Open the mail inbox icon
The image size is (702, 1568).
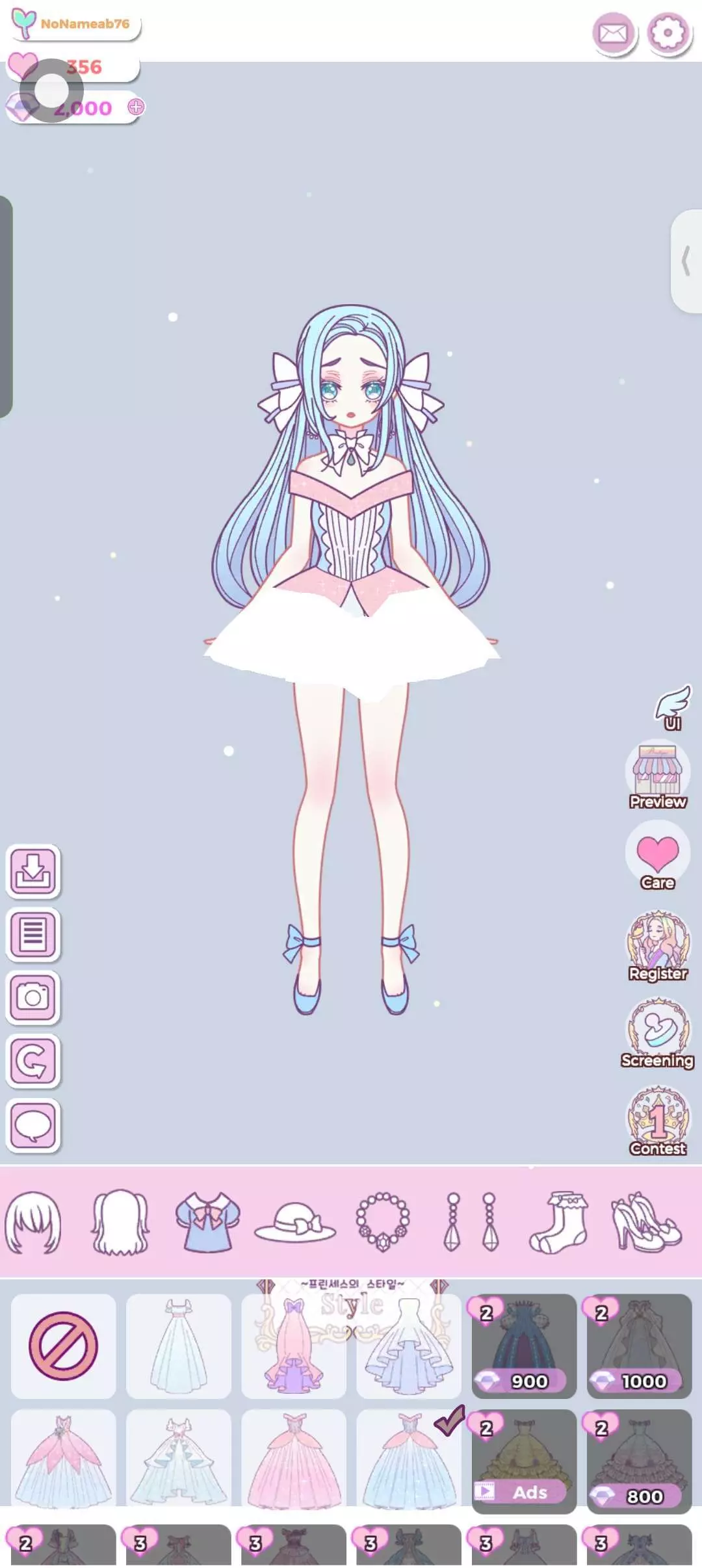coord(613,33)
